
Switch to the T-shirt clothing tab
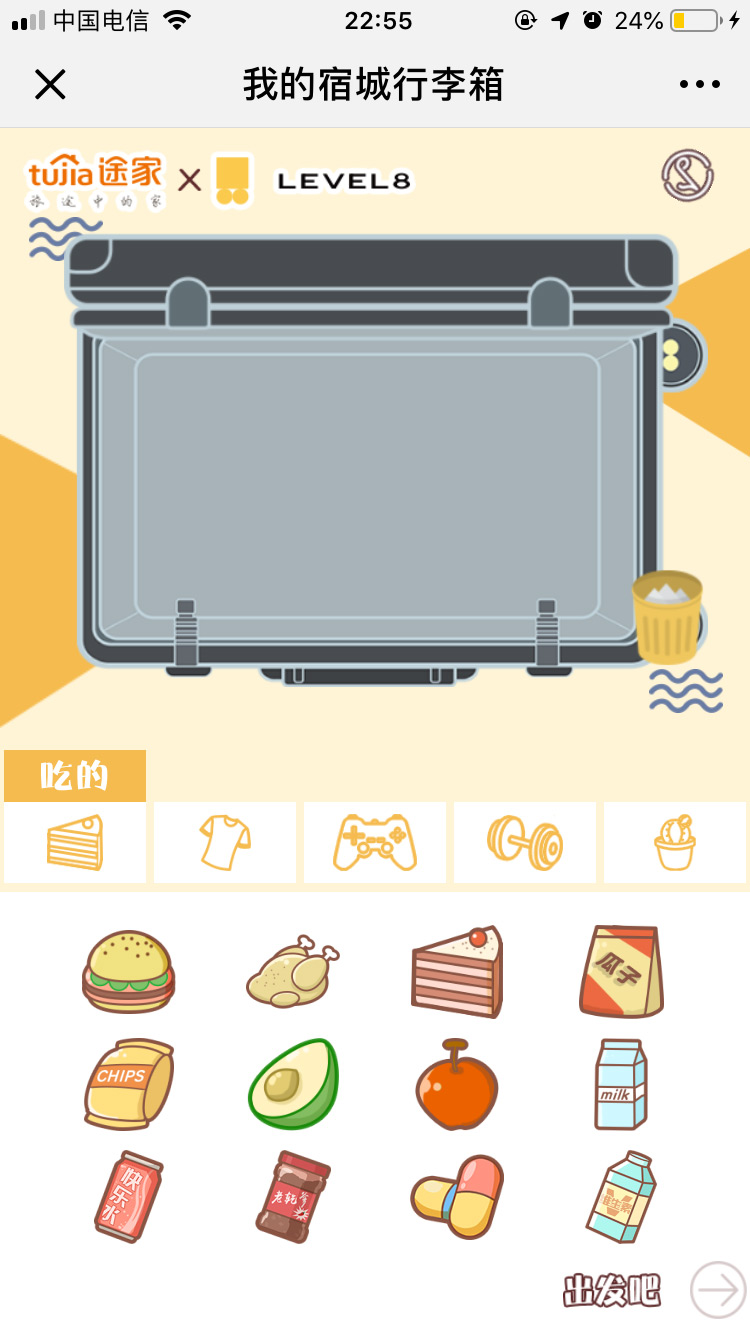225,842
